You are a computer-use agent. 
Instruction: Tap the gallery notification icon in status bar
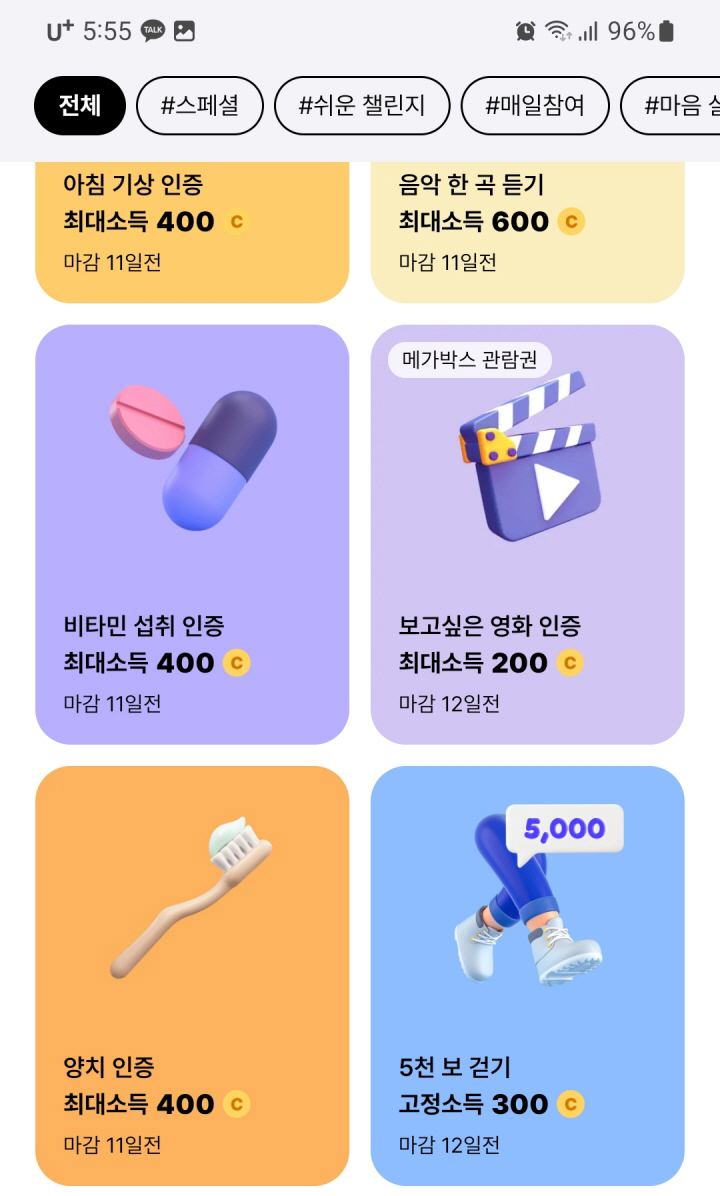(185, 31)
